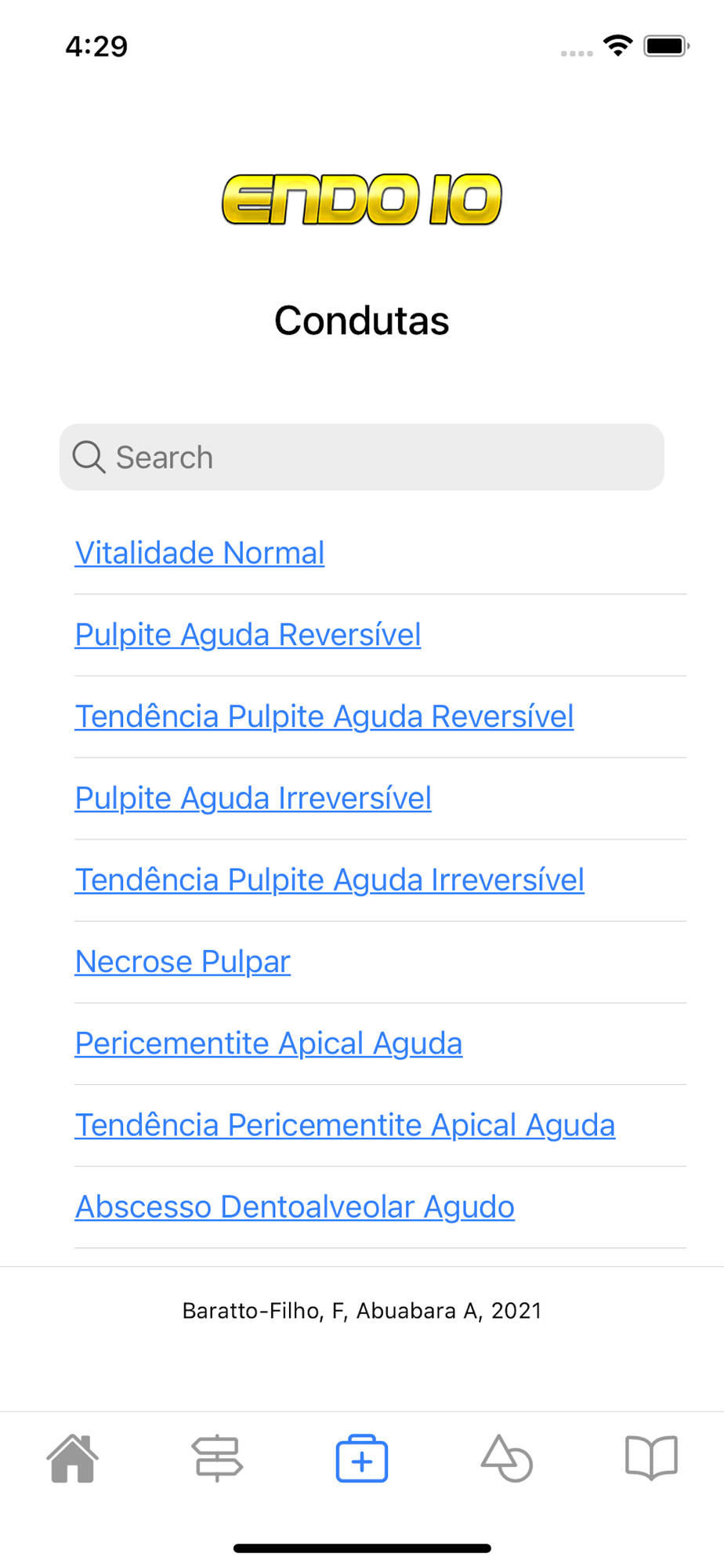724x1568 pixels.
Task: Select the medical kit tab
Action: pyautogui.click(x=362, y=1459)
